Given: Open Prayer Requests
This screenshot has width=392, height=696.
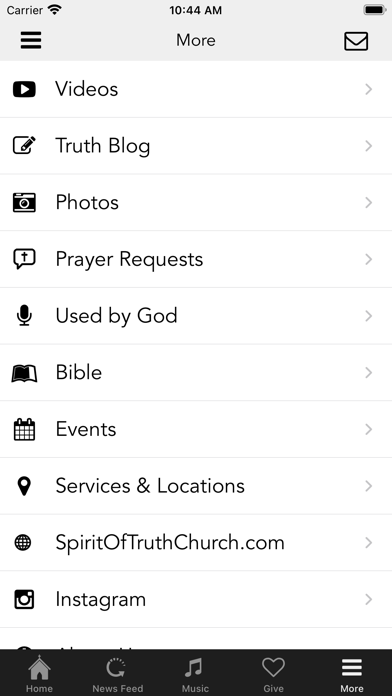Looking at the screenshot, I should pyautogui.click(x=196, y=259).
